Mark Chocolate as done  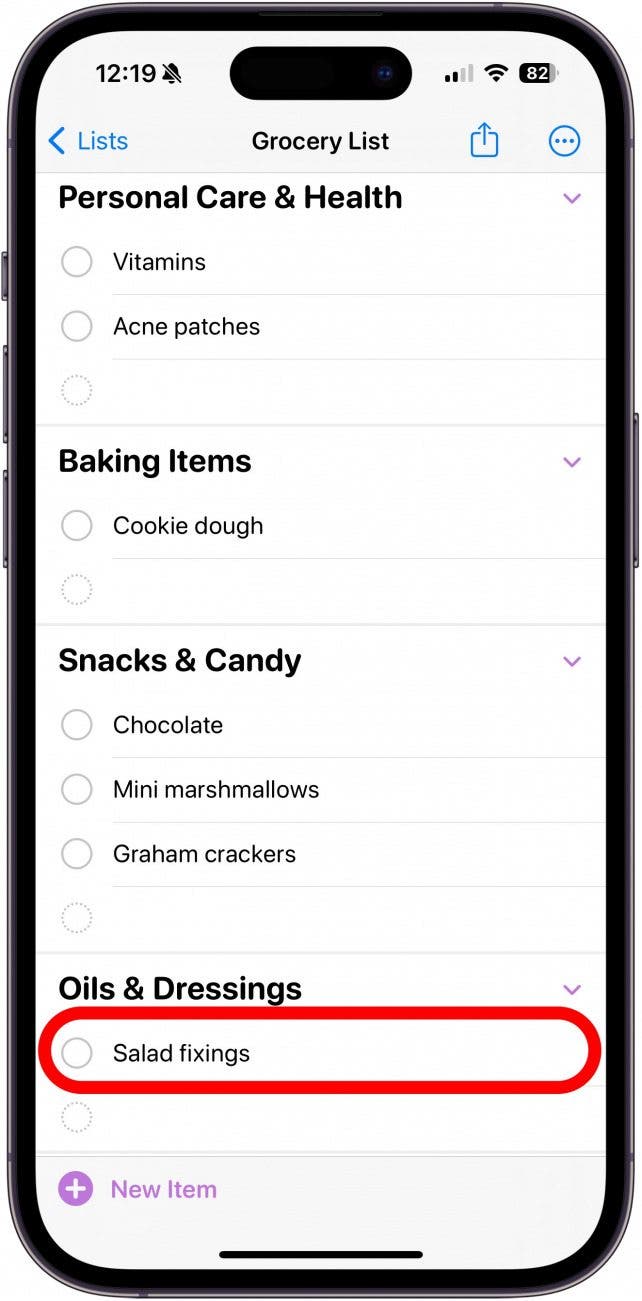[x=77, y=725]
